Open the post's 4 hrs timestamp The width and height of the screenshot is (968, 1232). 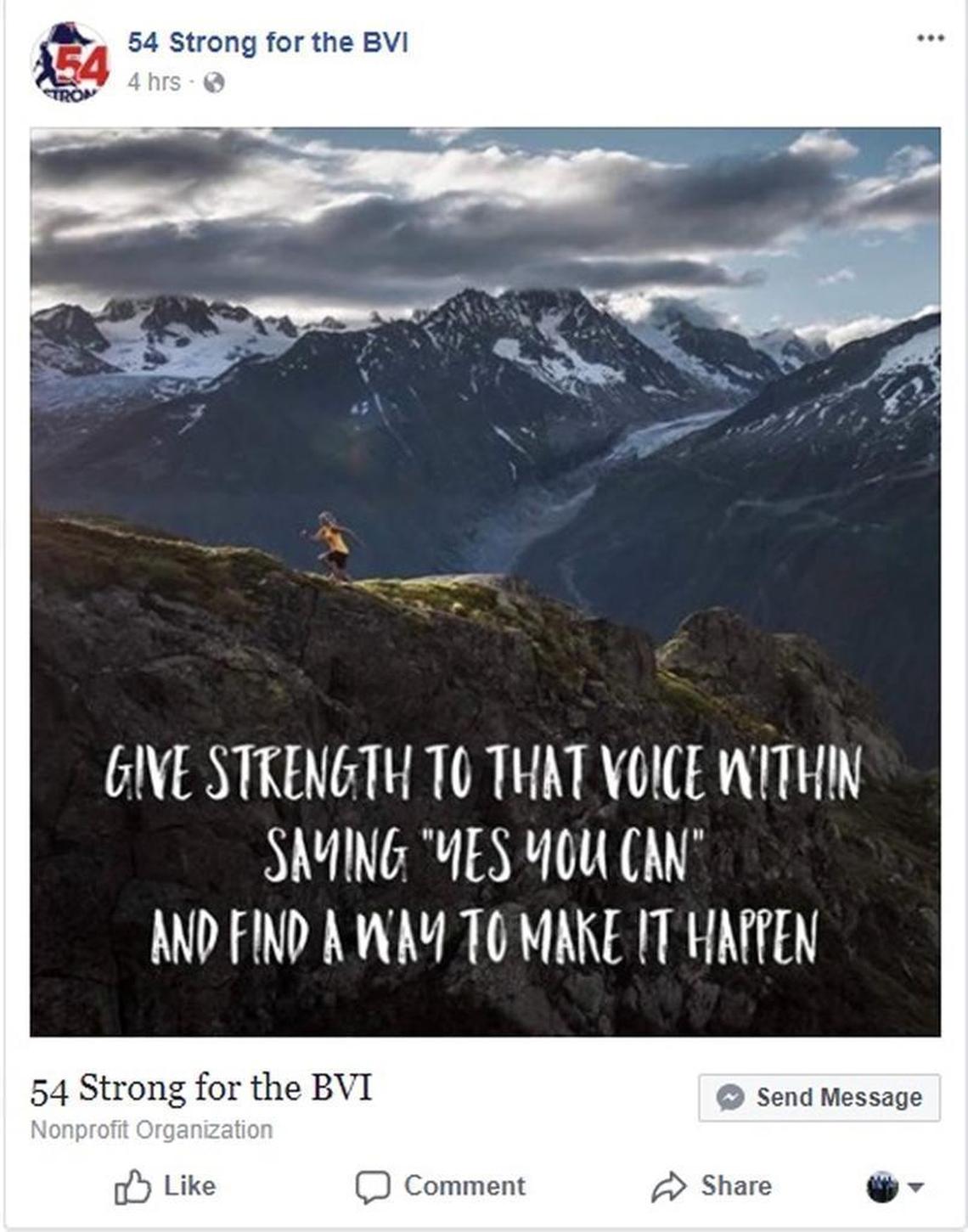[x=154, y=82]
